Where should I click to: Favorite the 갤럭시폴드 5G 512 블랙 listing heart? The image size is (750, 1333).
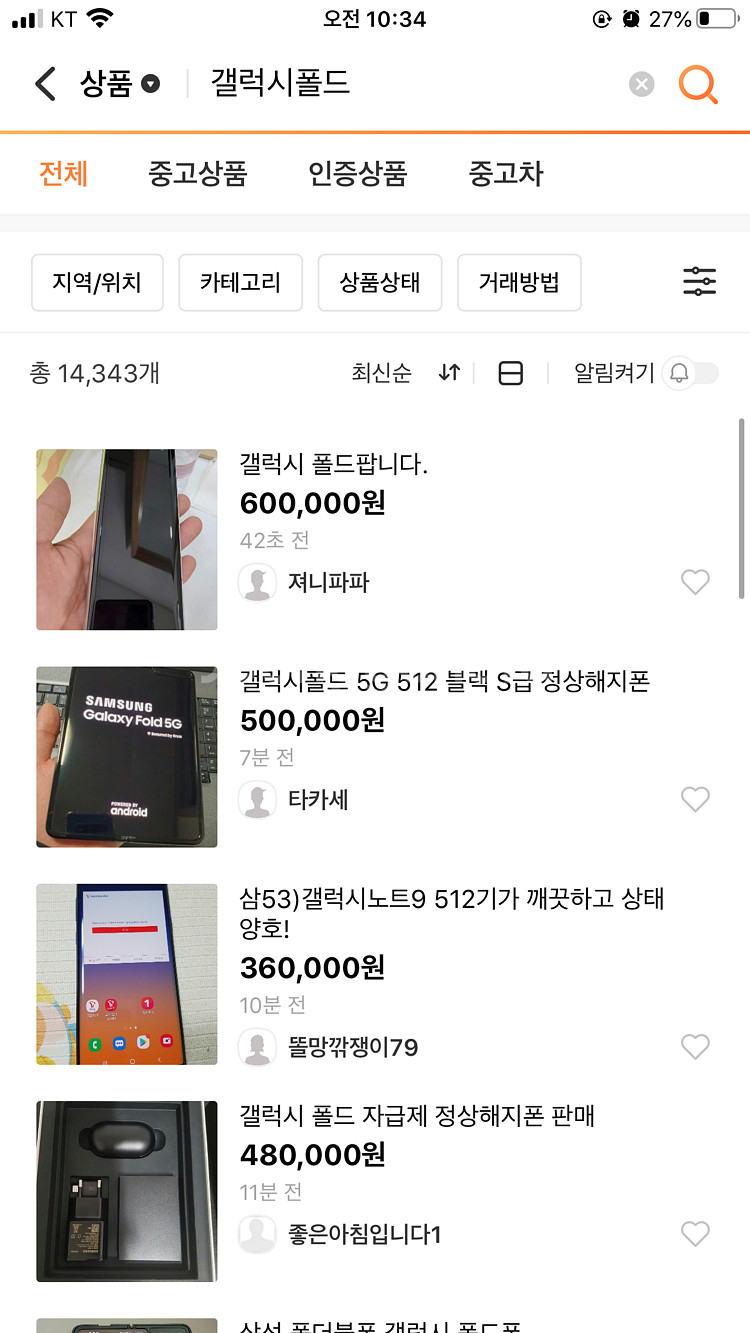[695, 799]
